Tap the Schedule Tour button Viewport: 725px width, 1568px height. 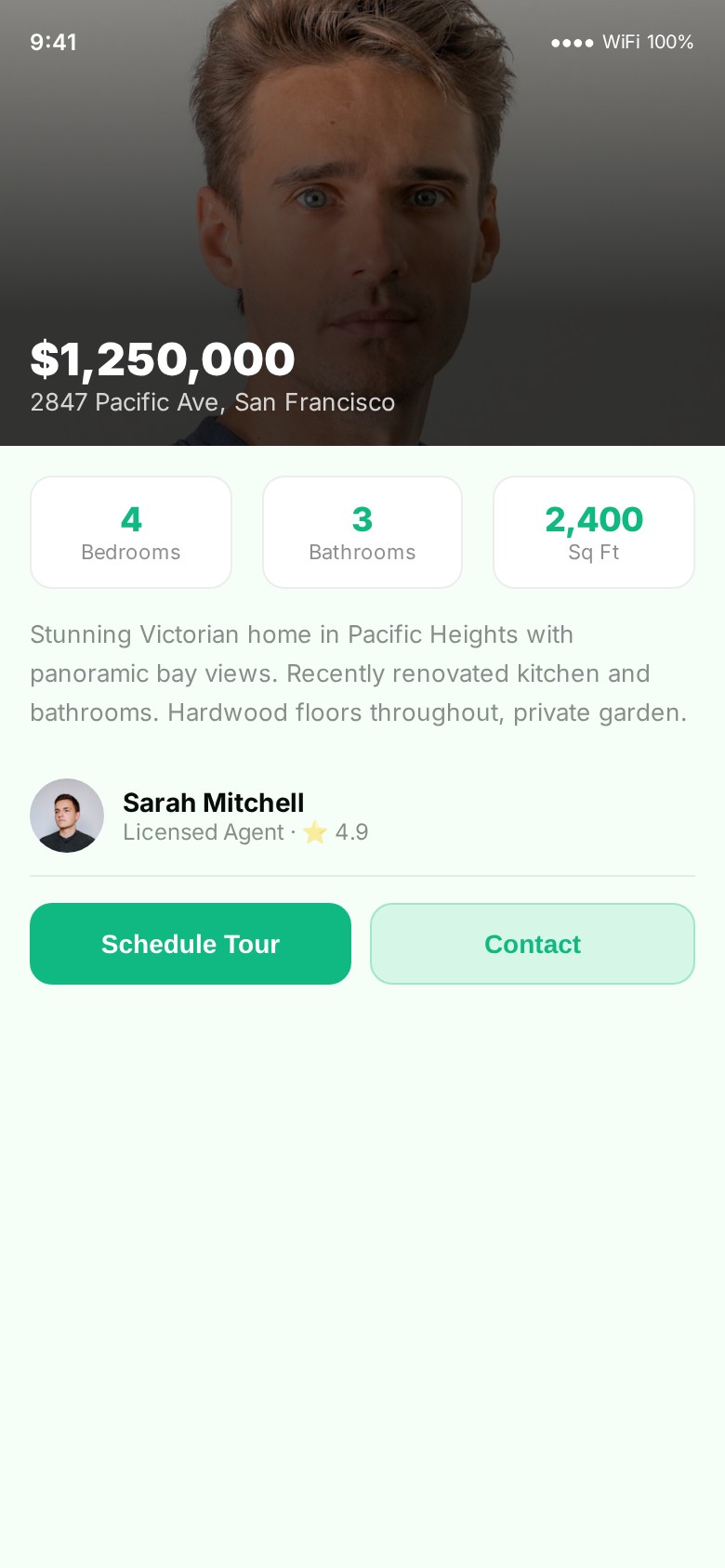pos(191,944)
